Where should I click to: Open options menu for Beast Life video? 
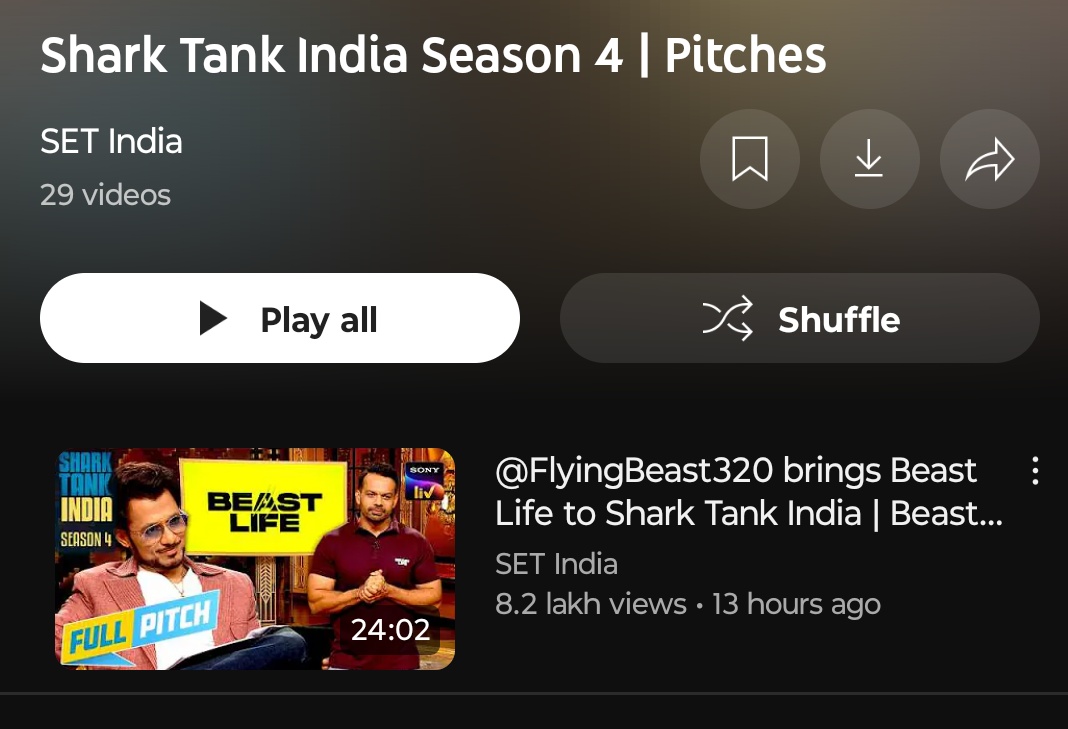[x=1035, y=471]
